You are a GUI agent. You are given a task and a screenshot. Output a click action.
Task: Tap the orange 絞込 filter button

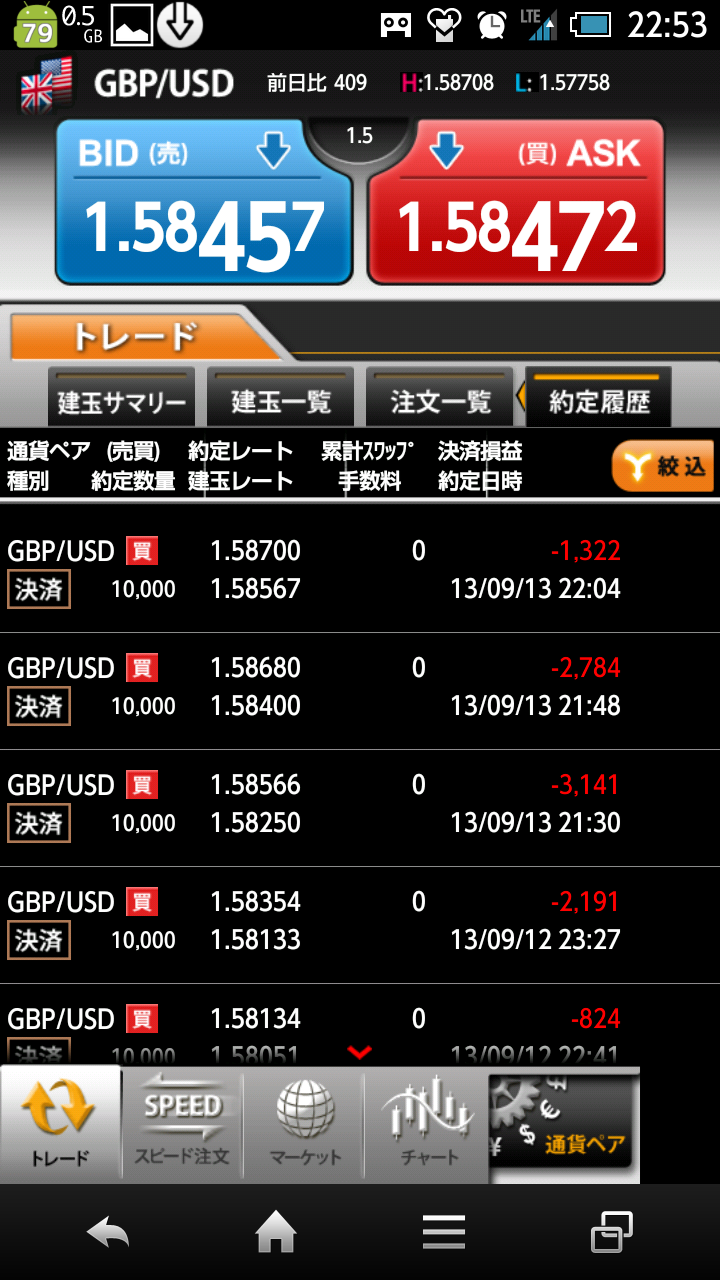(663, 466)
